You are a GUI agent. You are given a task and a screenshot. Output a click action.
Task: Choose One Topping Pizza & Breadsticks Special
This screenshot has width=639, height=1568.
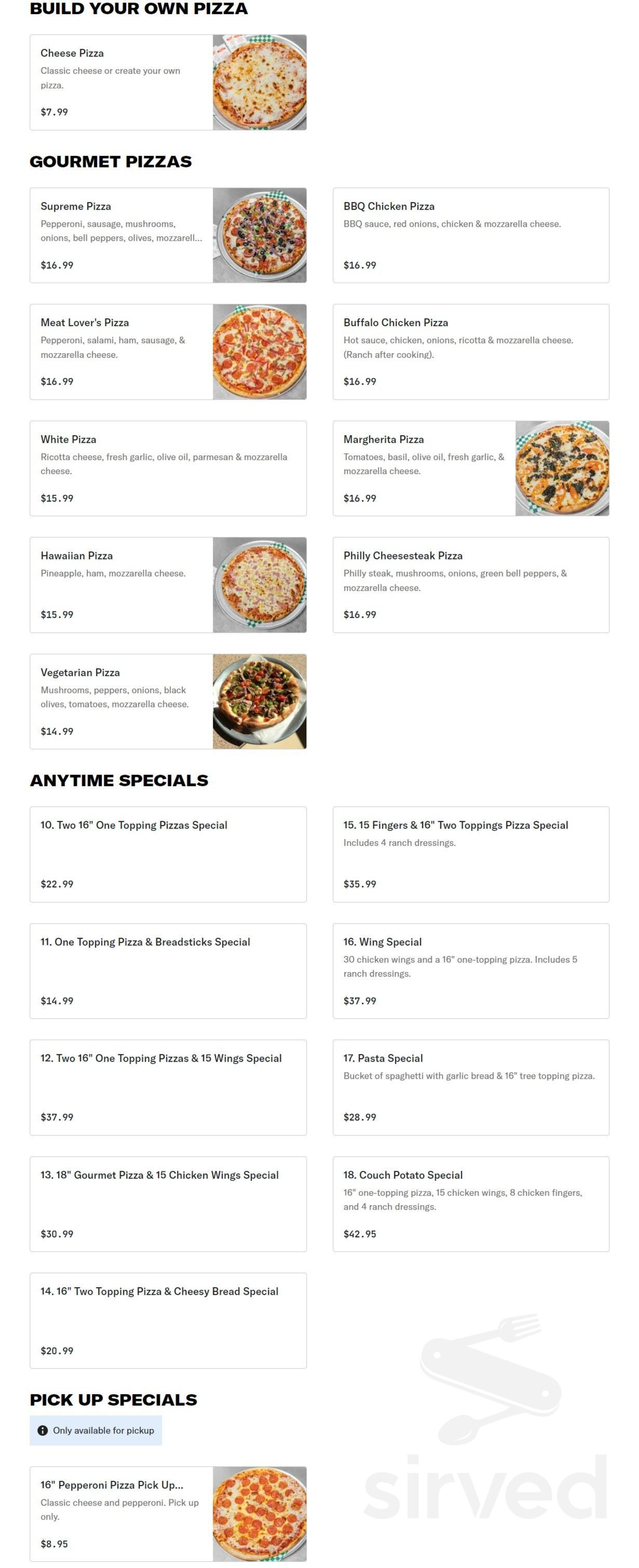click(167, 971)
